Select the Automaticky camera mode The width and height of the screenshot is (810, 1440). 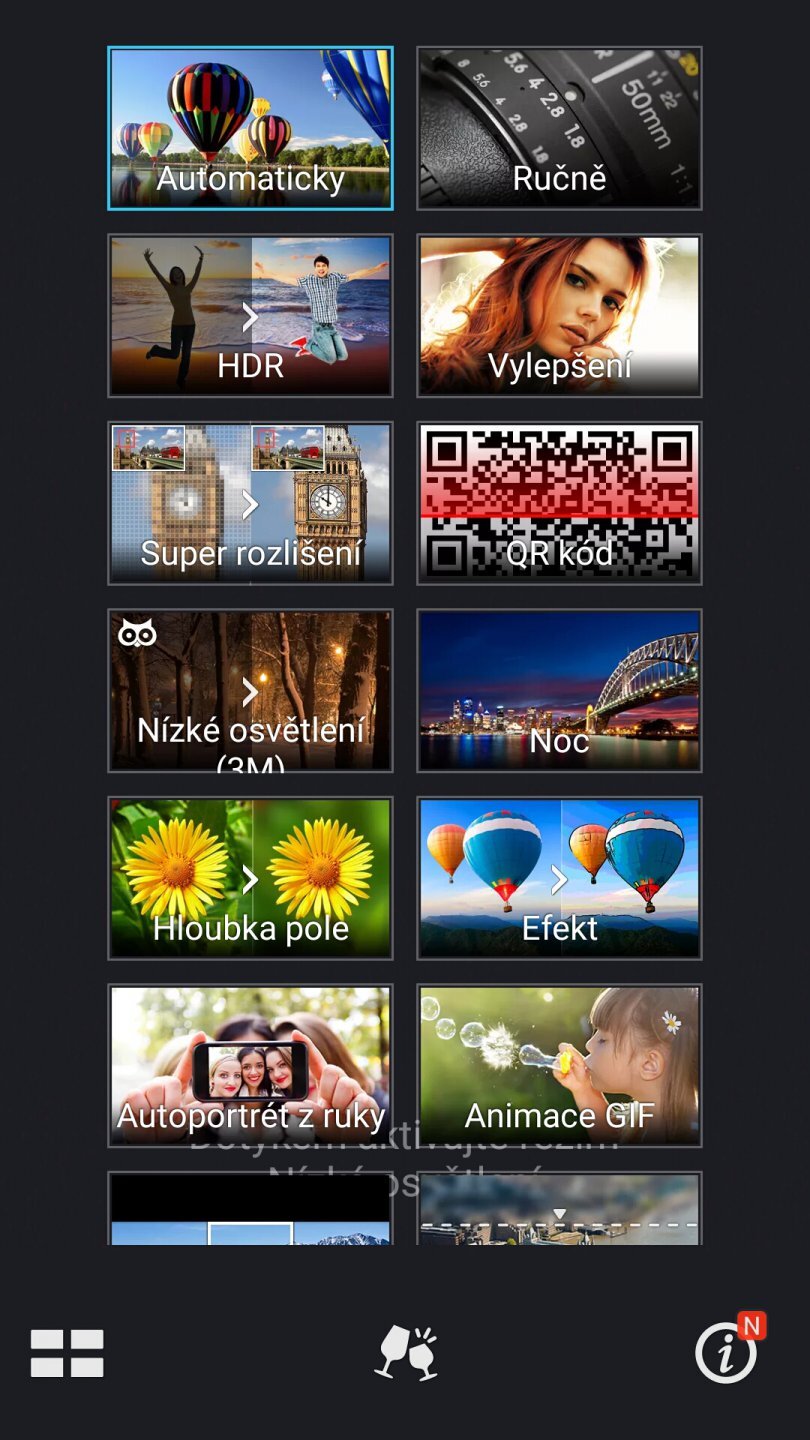(x=250, y=128)
